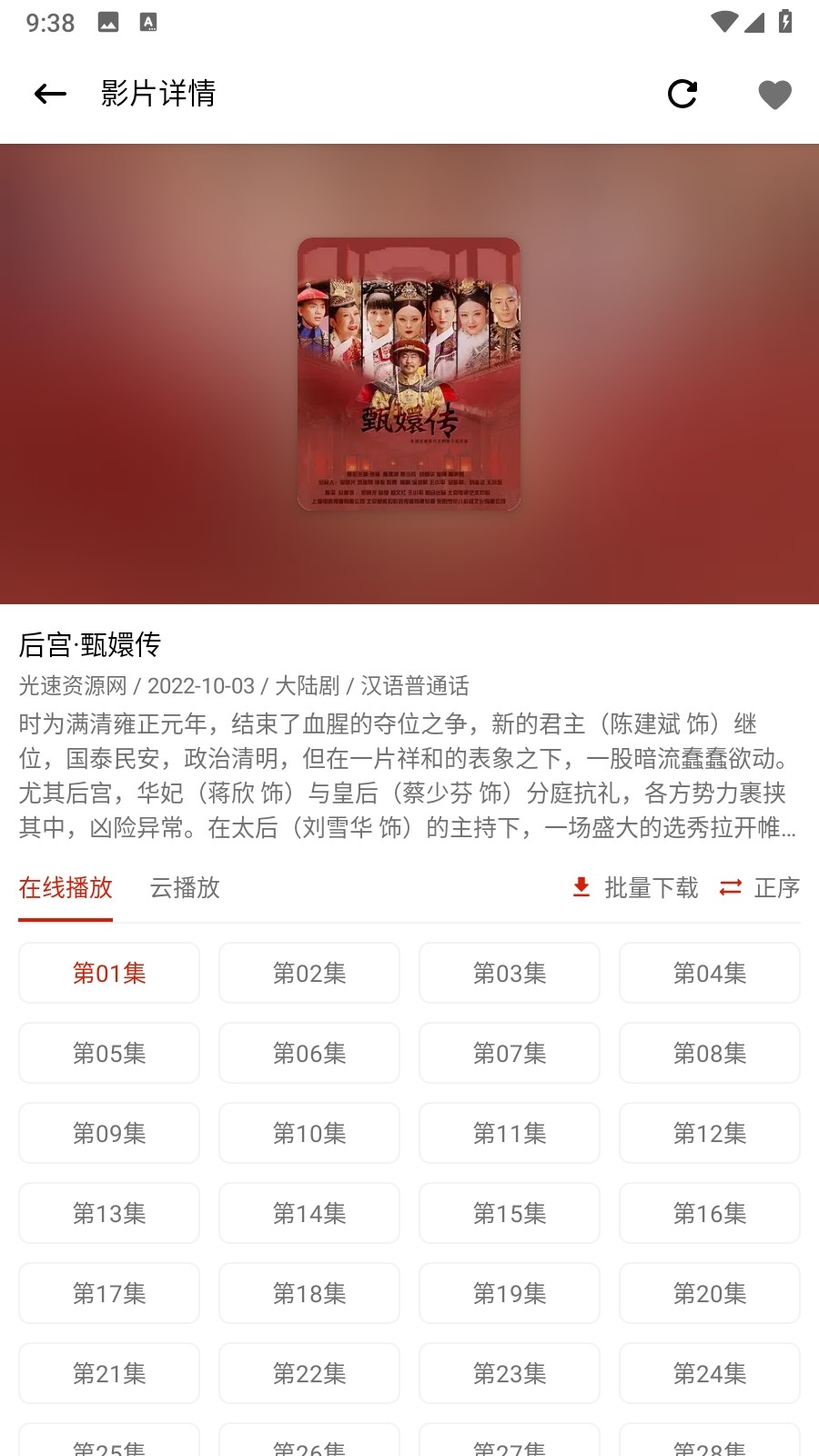Select episode 第14集
Screen dimensions: 819x1456
click(x=309, y=1214)
